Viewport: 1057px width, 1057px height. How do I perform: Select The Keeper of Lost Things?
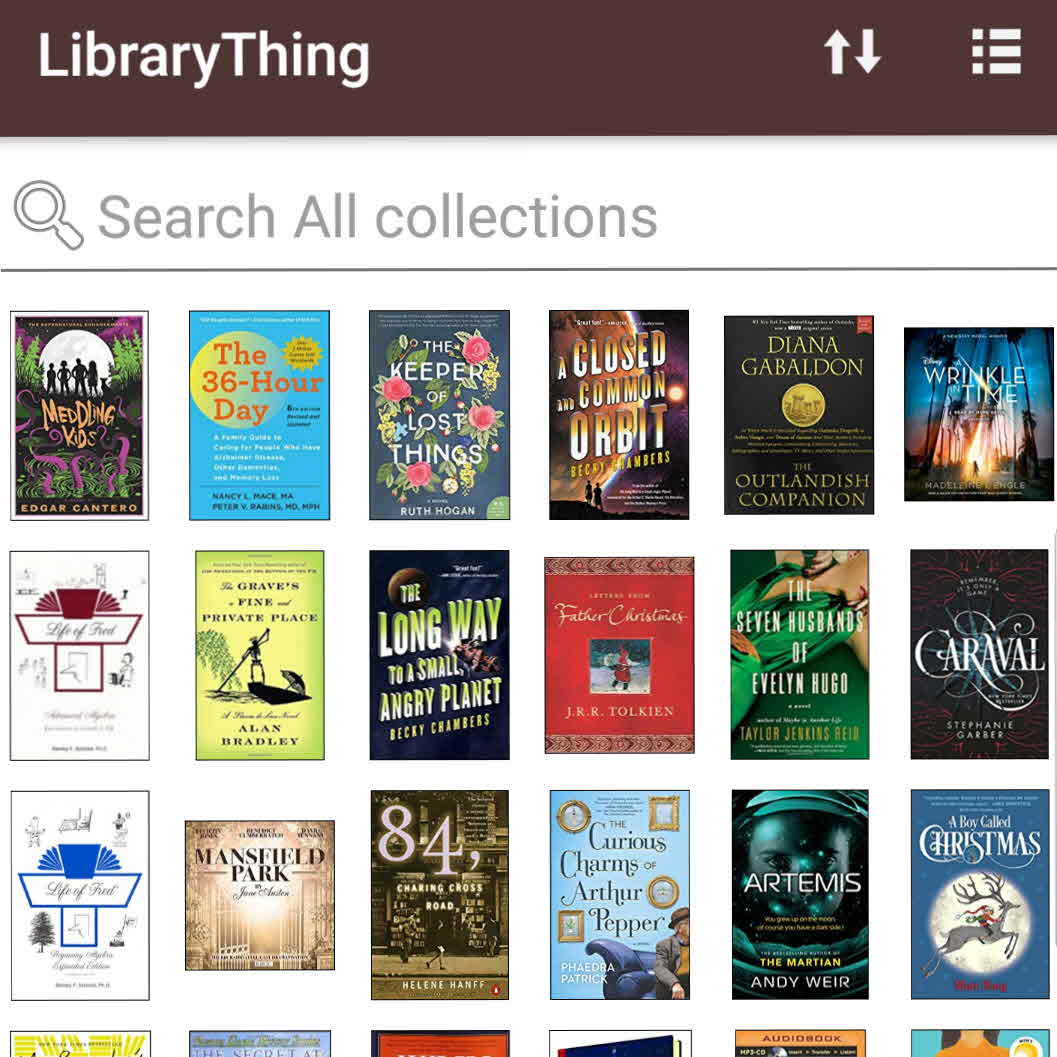(439, 415)
